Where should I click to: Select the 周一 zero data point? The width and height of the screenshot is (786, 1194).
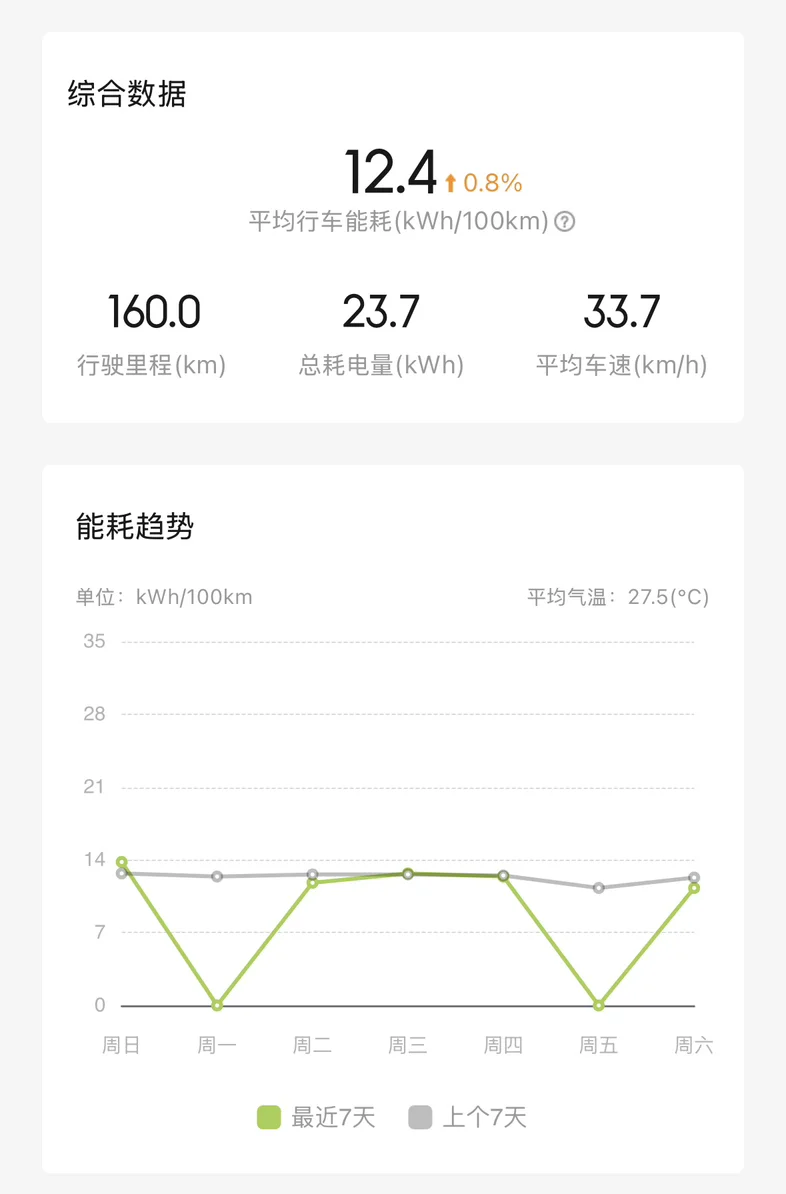(x=217, y=1005)
